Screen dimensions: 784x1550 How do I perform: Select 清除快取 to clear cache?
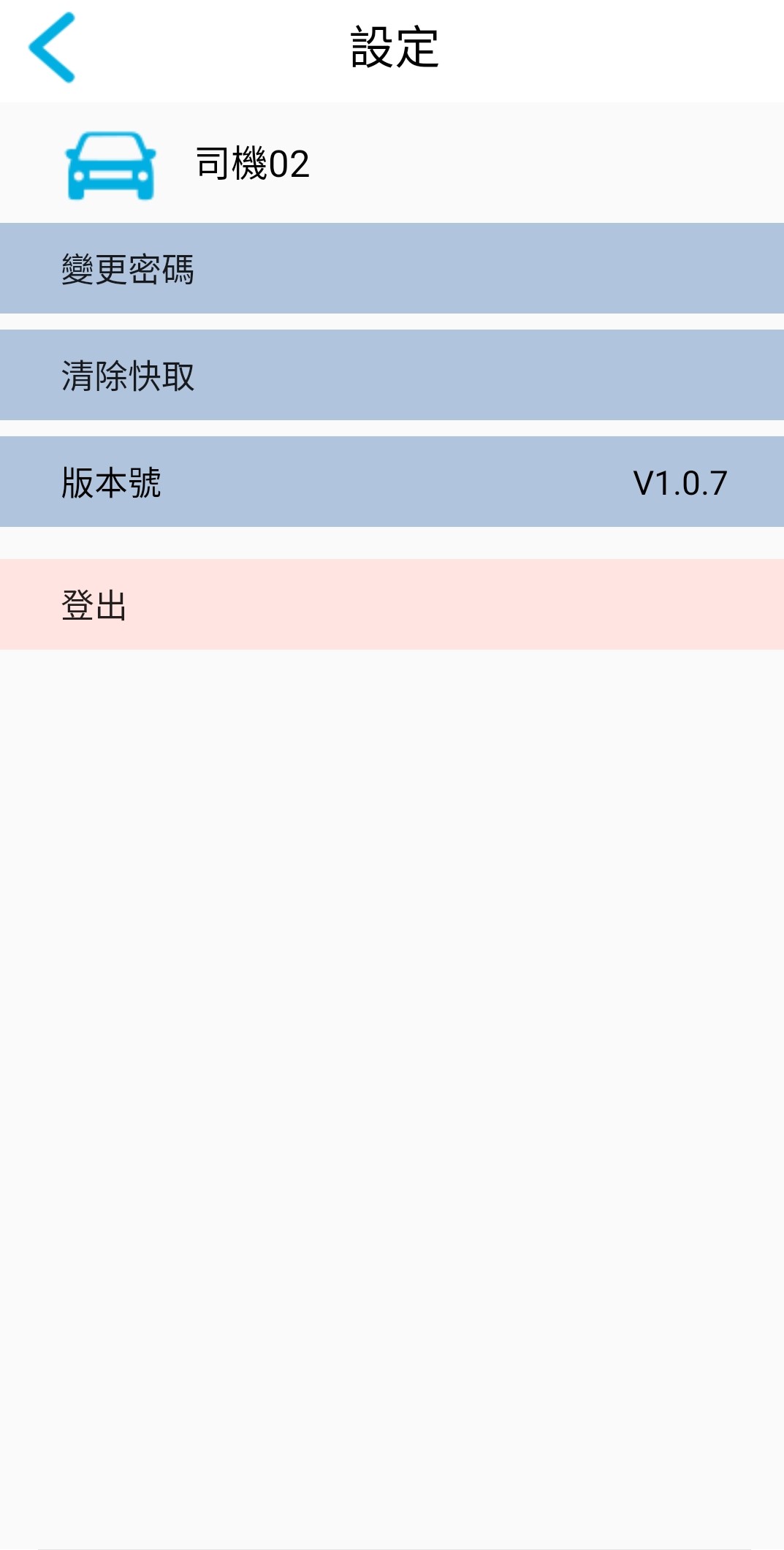392,375
